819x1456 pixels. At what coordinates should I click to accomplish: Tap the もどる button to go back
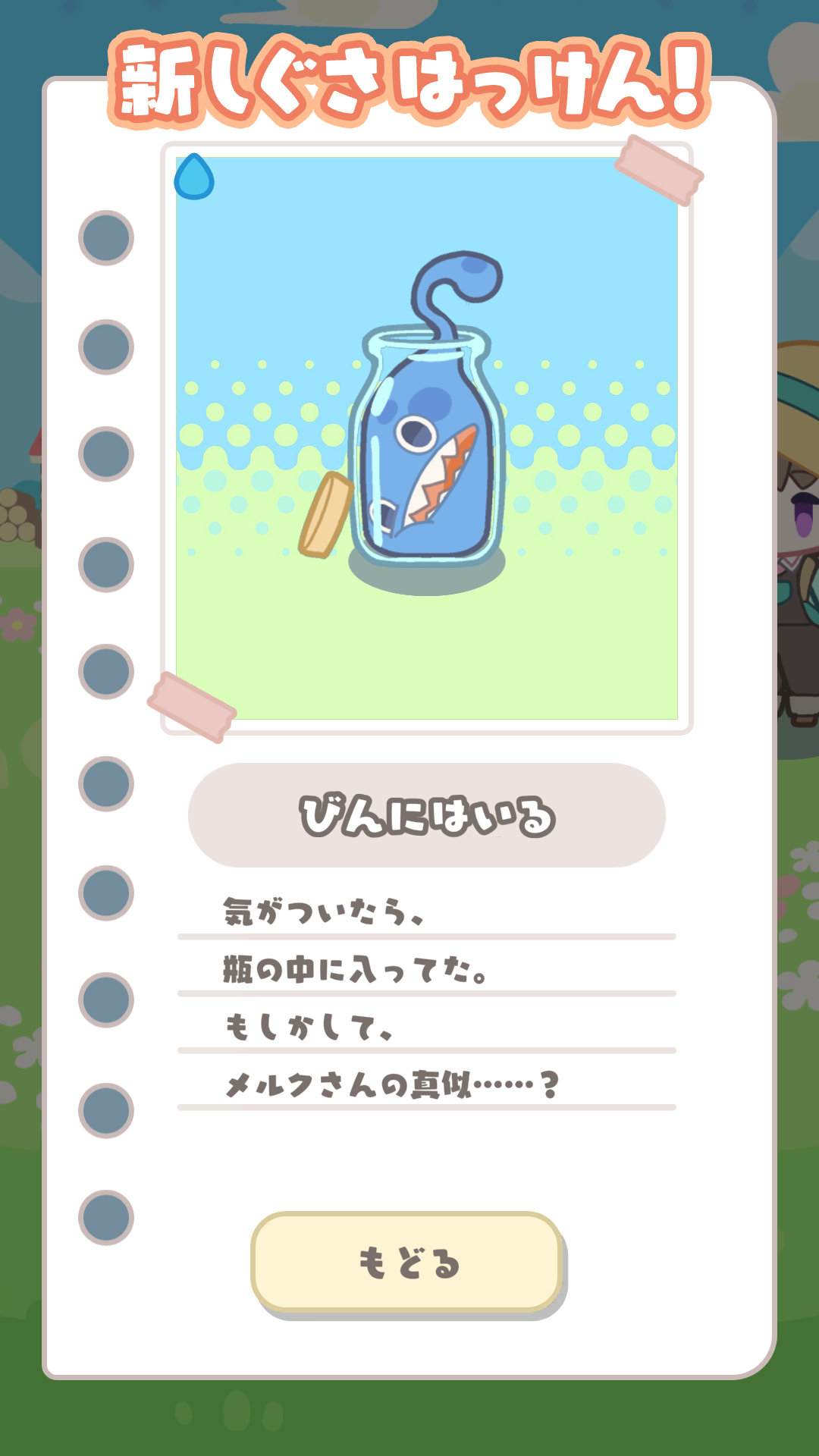pos(408,1263)
